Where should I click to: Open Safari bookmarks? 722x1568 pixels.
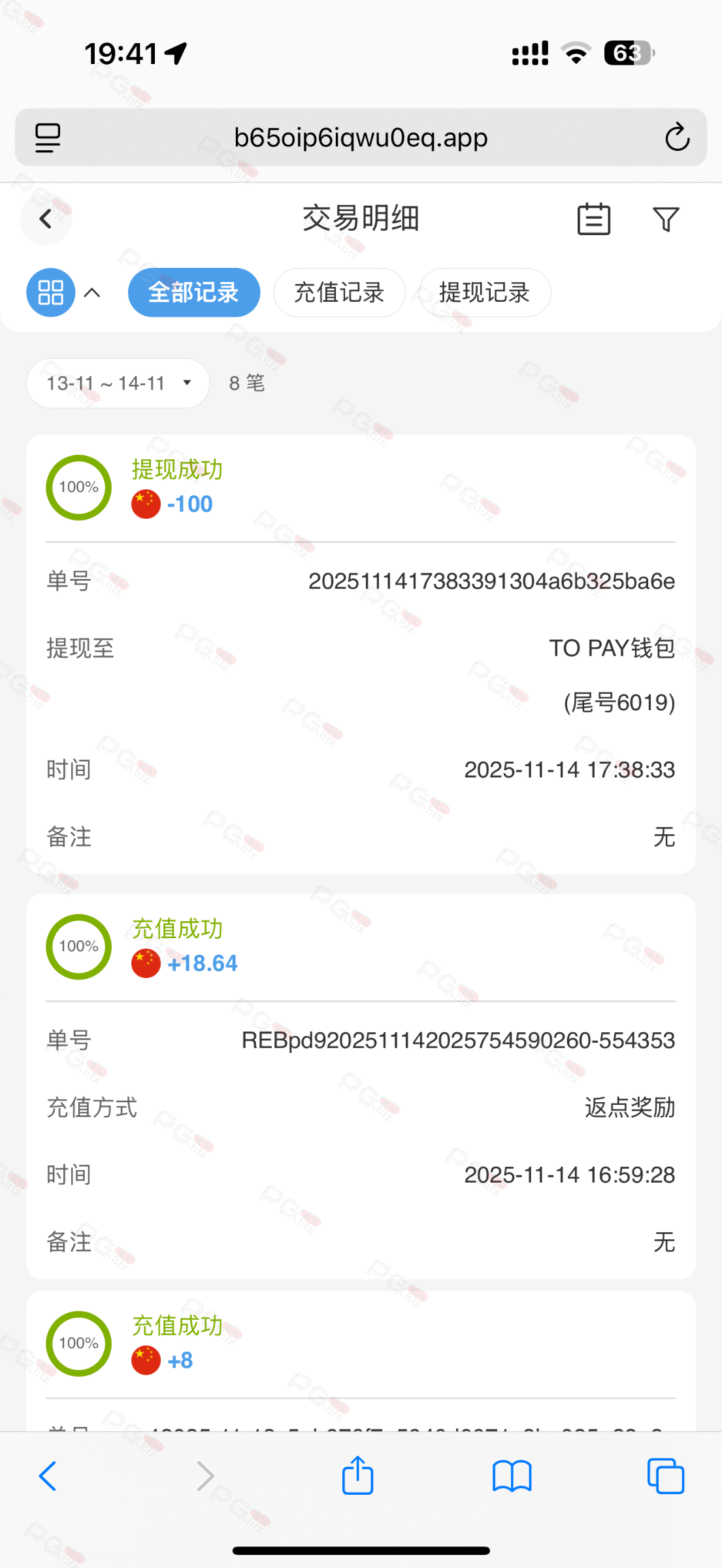tap(512, 1476)
